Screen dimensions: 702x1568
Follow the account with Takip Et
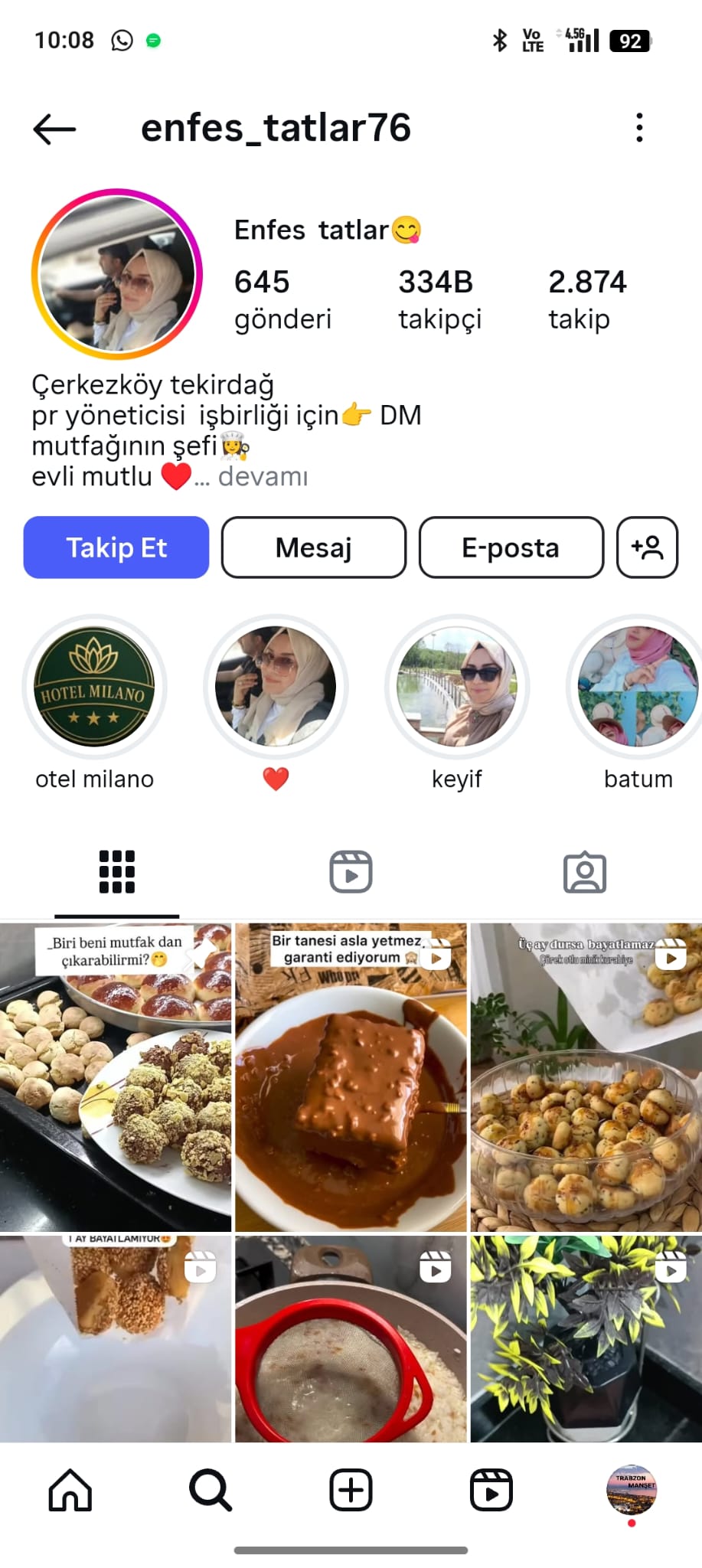tap(116, 547)
